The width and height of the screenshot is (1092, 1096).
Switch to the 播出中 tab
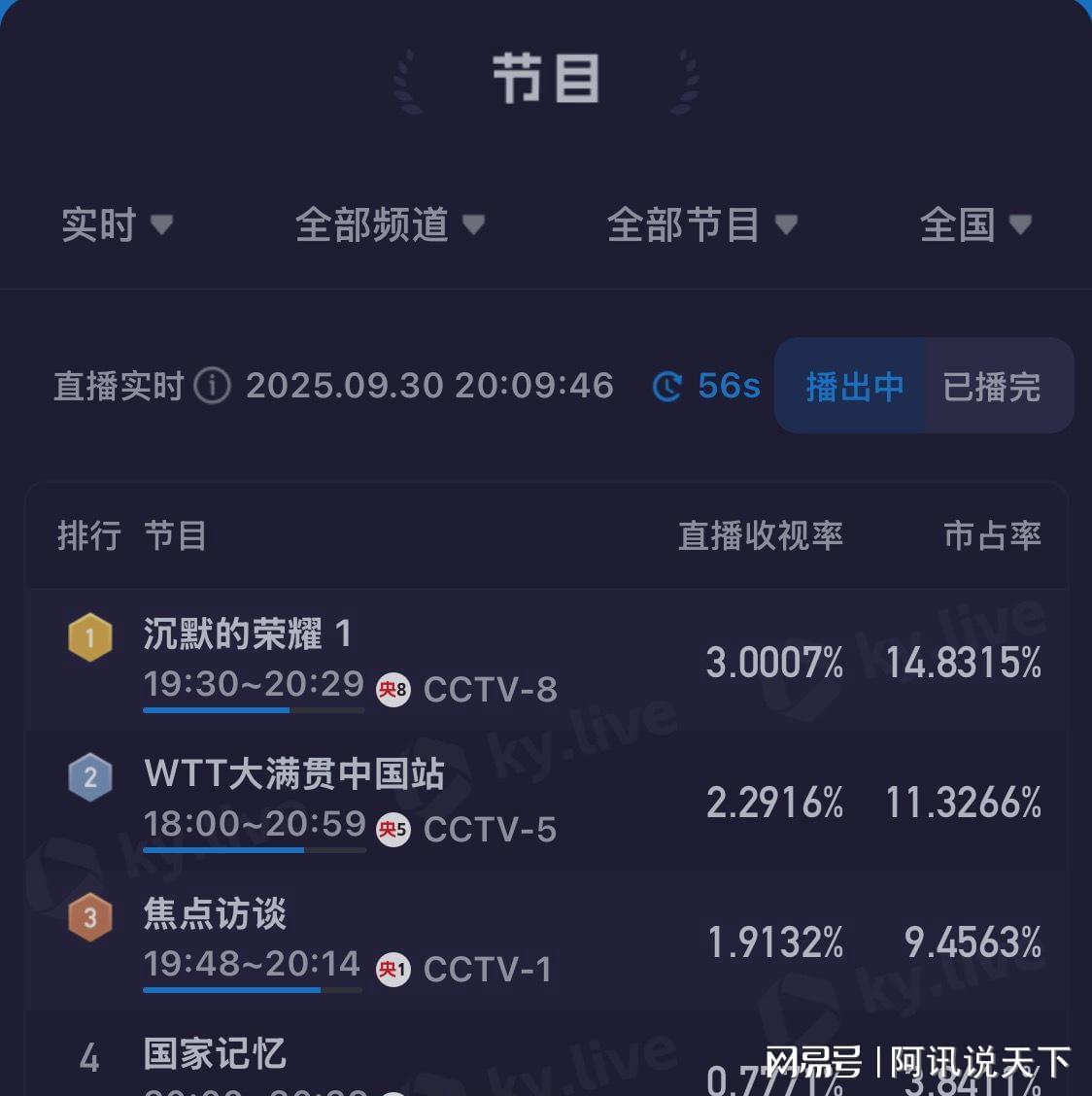click(853, 387)
